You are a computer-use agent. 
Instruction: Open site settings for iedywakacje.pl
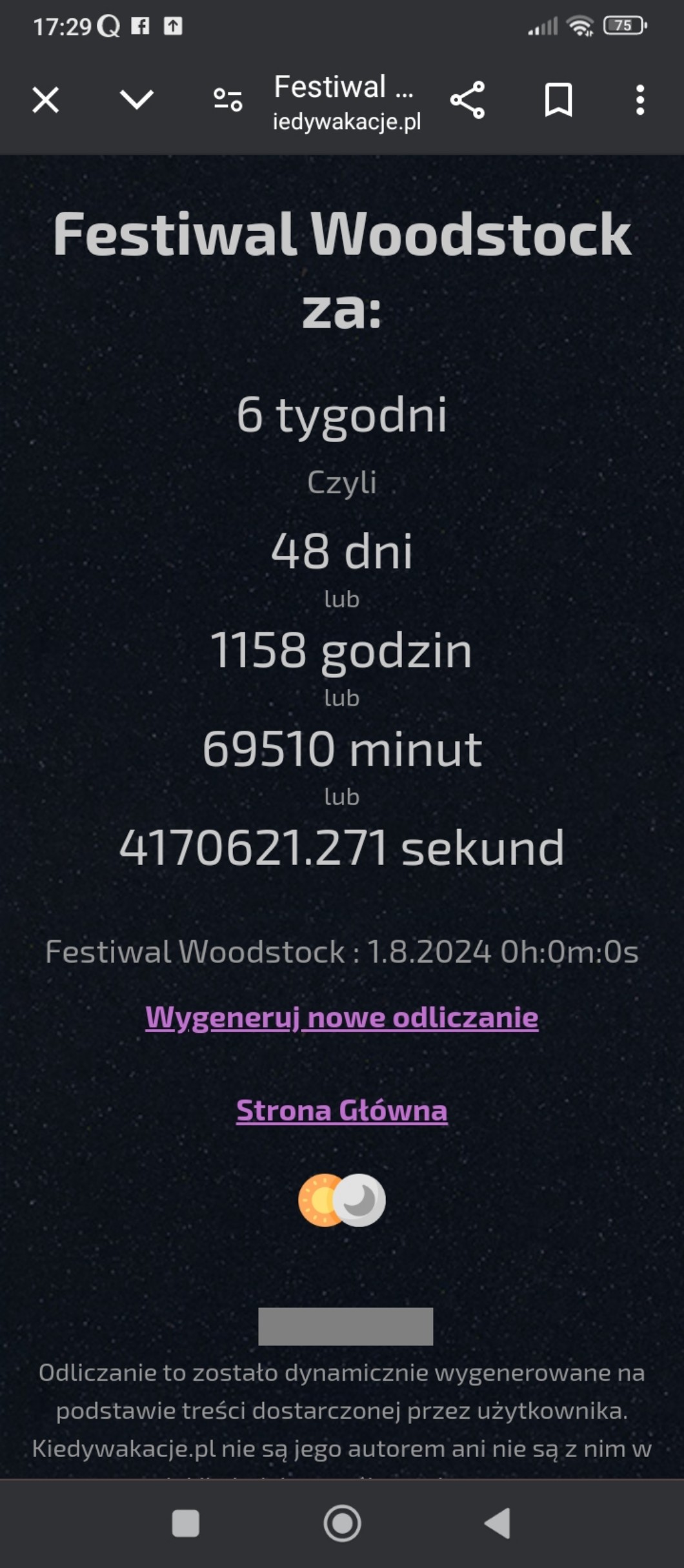coord(228,100)
